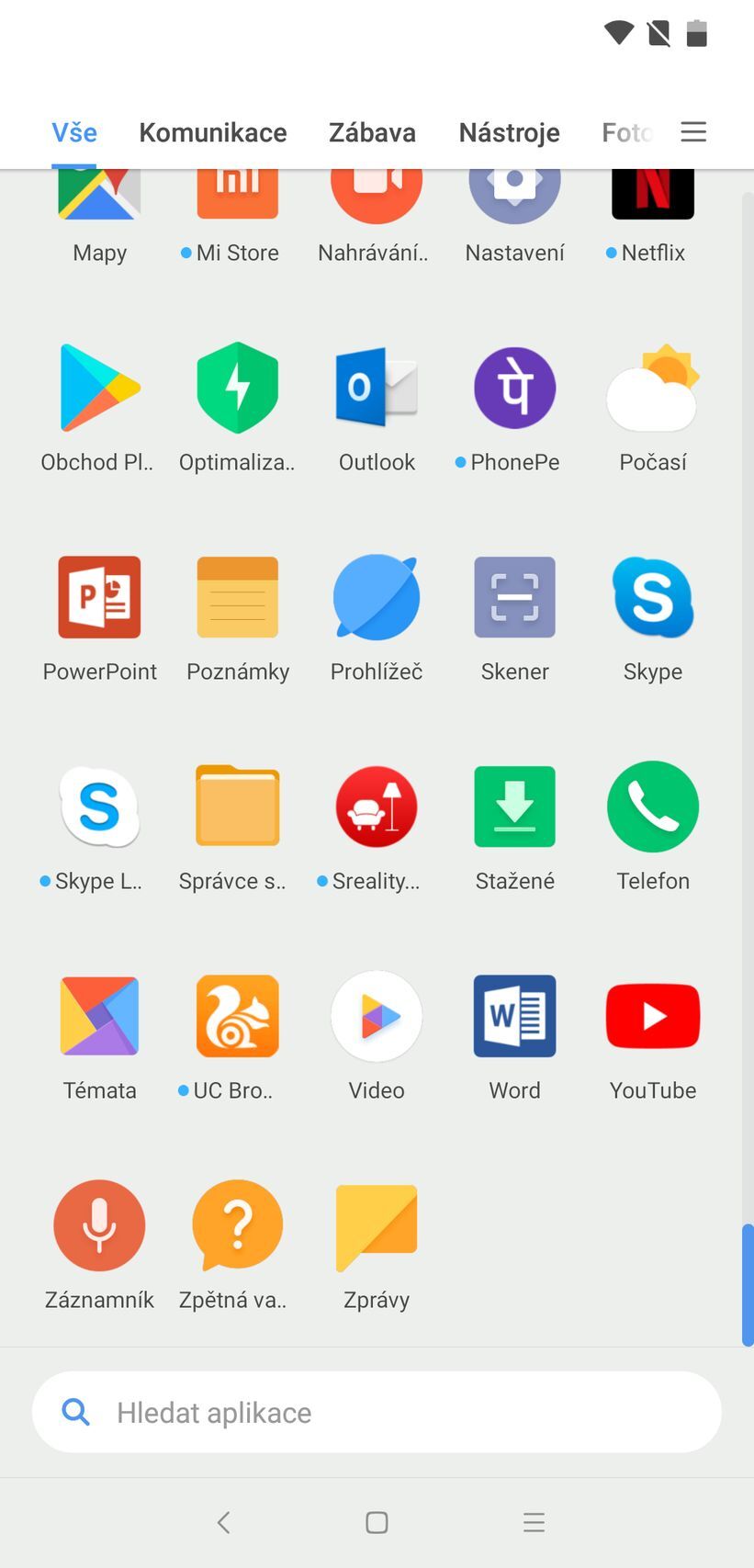Image resolution: width=754 pixels, height=1568 pixels.
Task: Open the Stažené downloads app
Action: coord(514,807)
